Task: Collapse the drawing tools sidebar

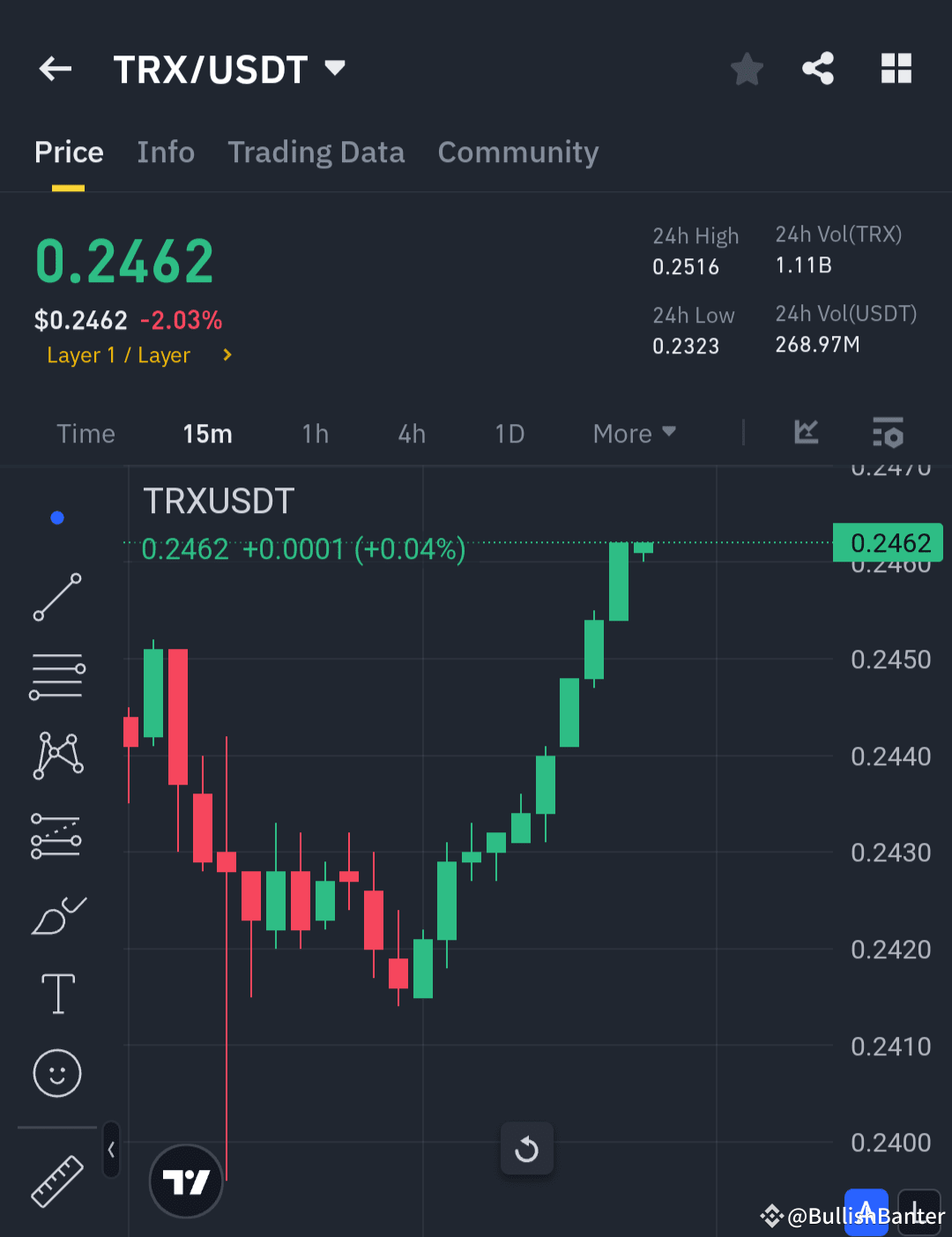Action: point(111,1151)
